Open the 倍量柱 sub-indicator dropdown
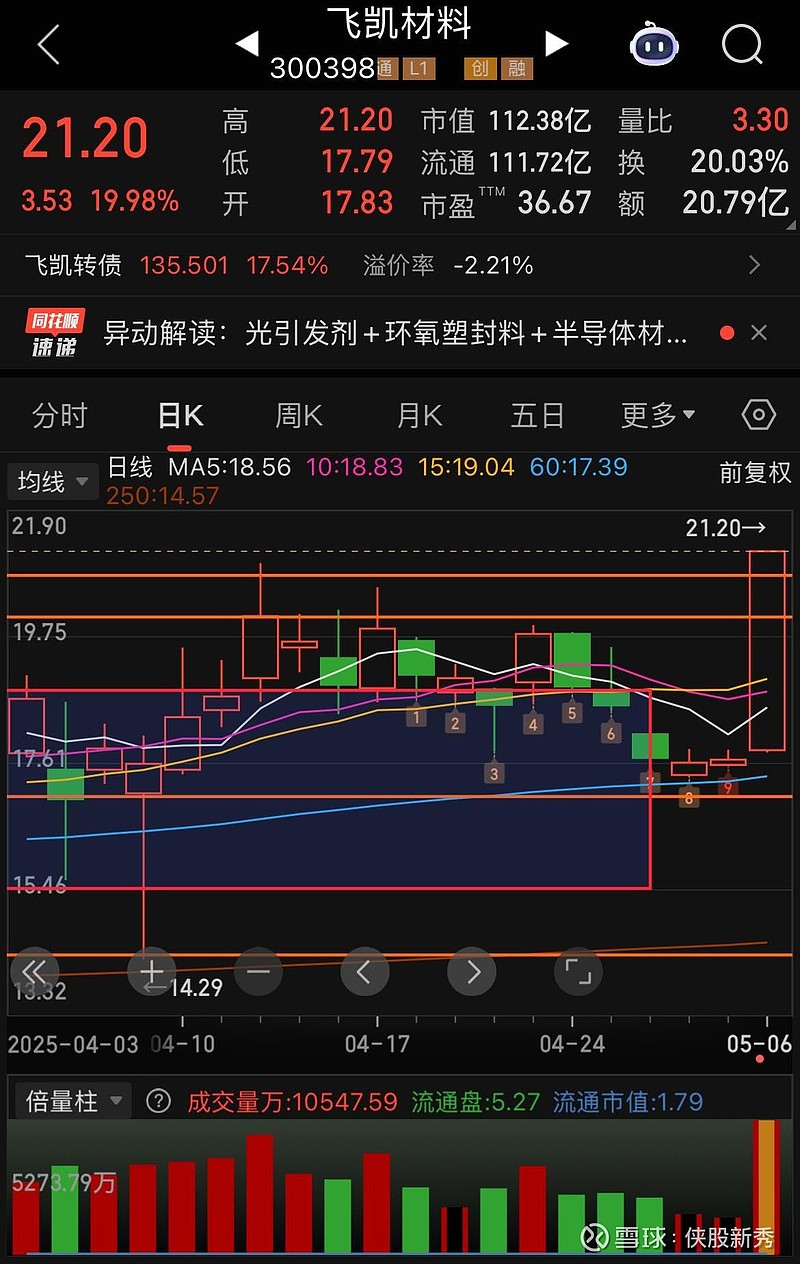Viewport: 800px width, 1264px height. pyautogui.click(x=74, y=1101)
